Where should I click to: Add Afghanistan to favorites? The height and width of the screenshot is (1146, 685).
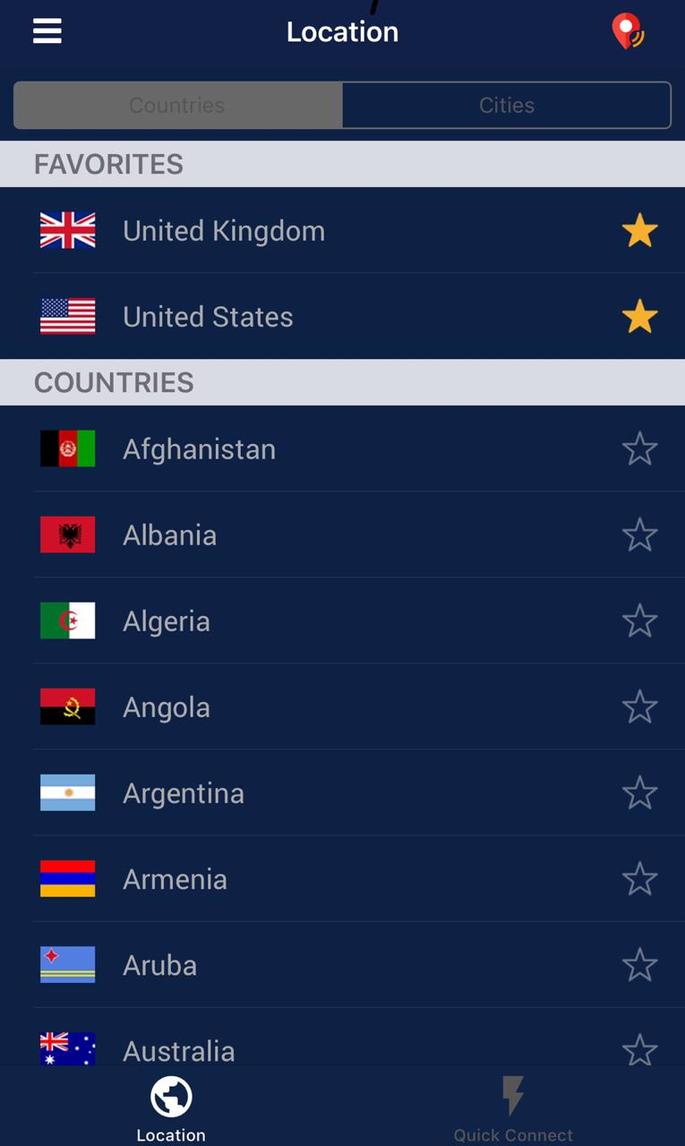point(640,449)
